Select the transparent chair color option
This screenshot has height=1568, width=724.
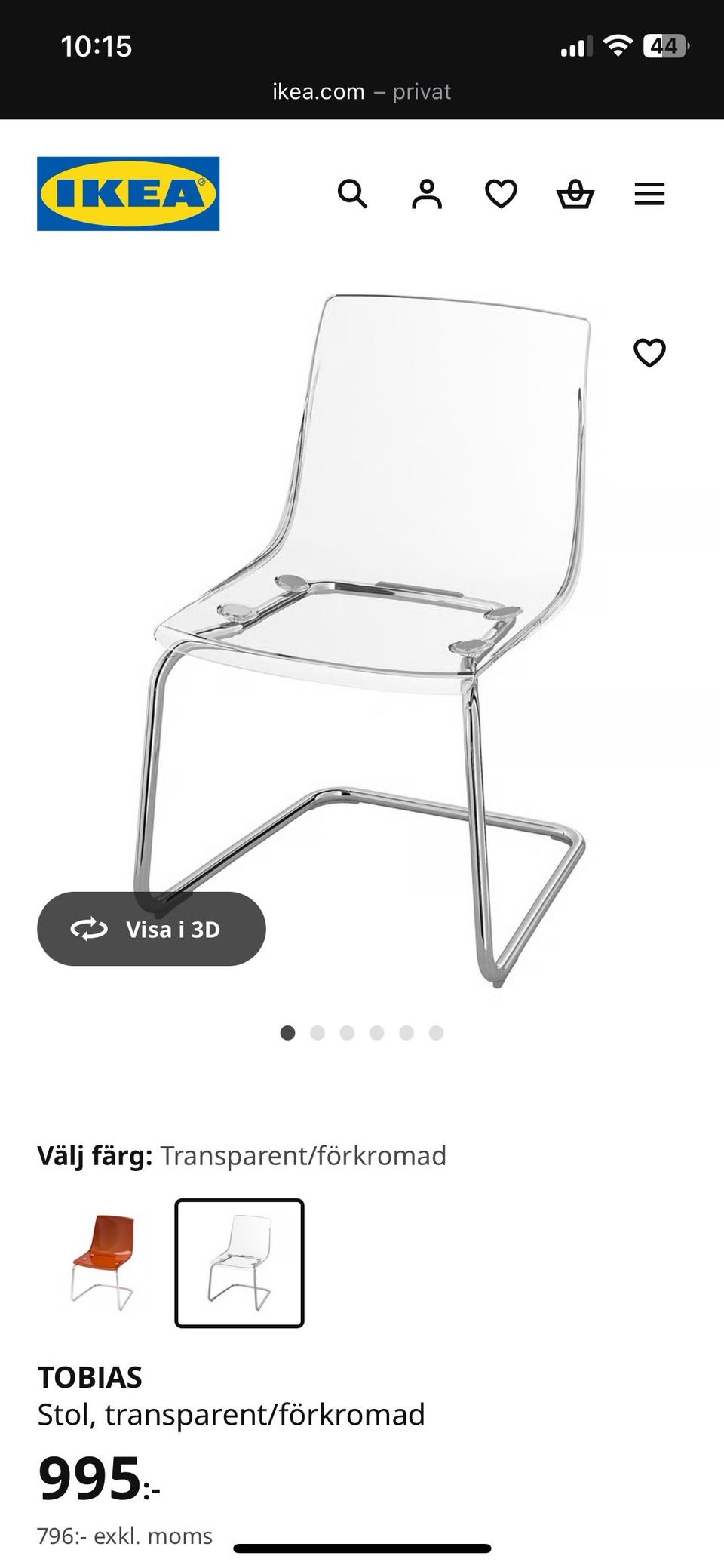[x=239, y=1262]
